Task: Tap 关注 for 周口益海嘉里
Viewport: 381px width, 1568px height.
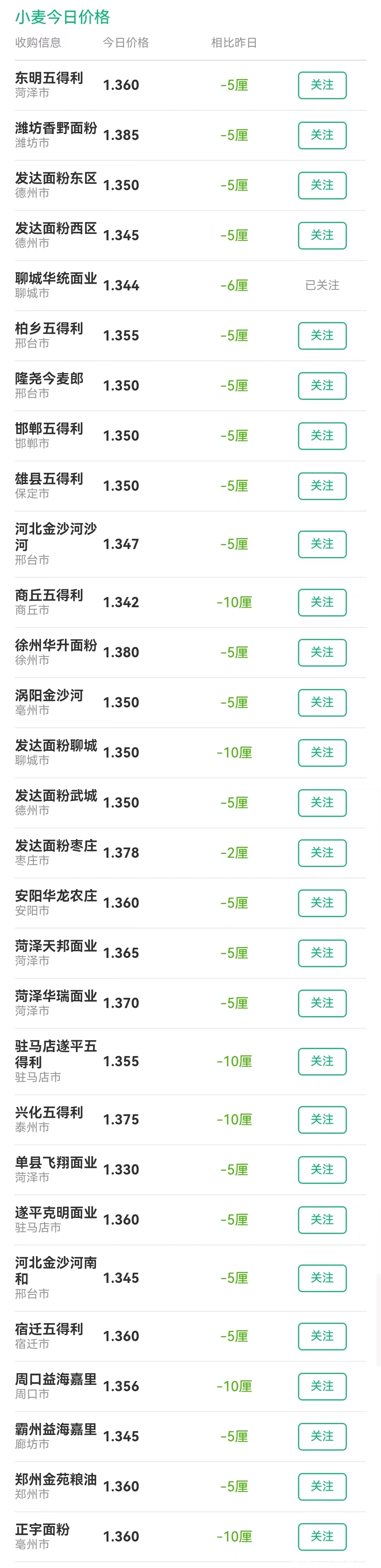Action: click(x=322, y=1386)
